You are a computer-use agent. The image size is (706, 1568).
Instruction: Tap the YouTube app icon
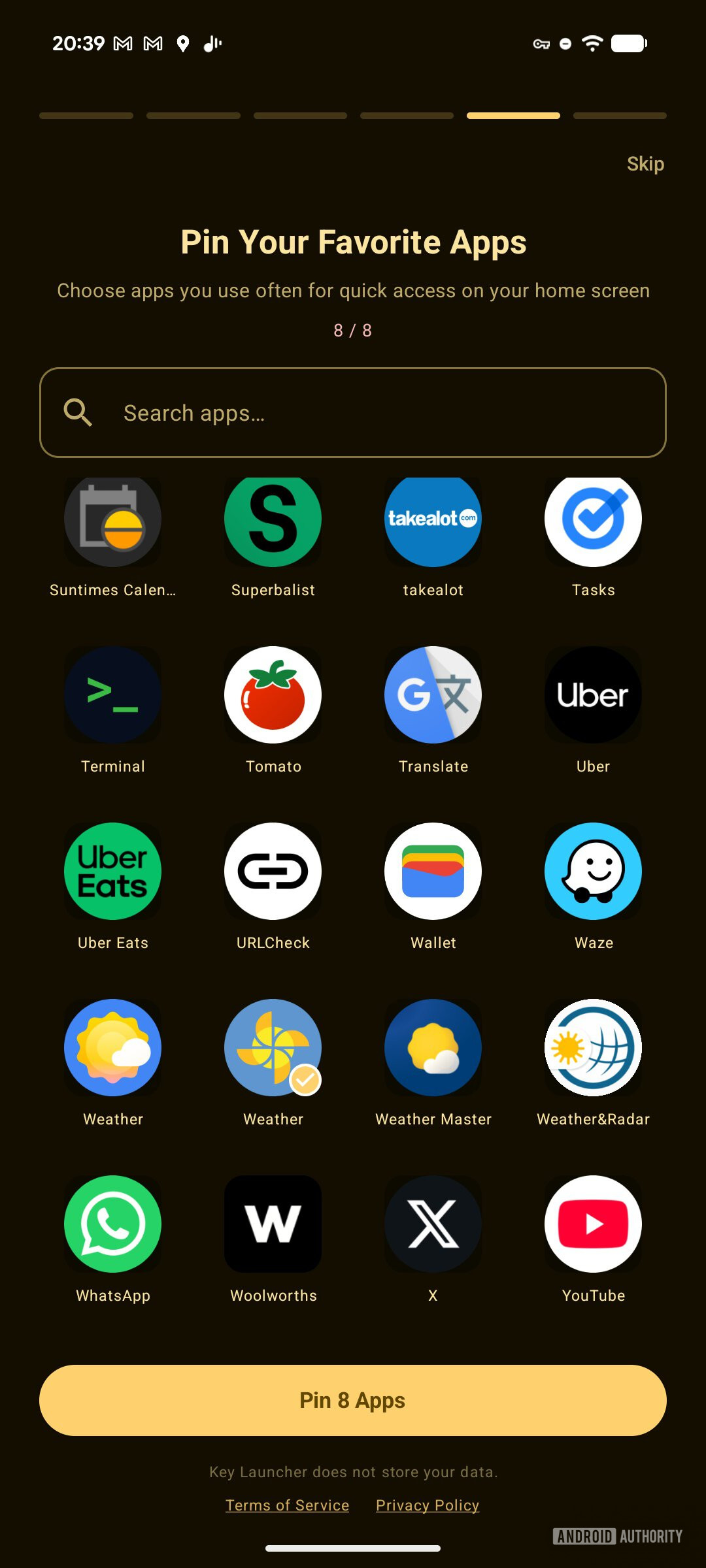click(593, 1224)
